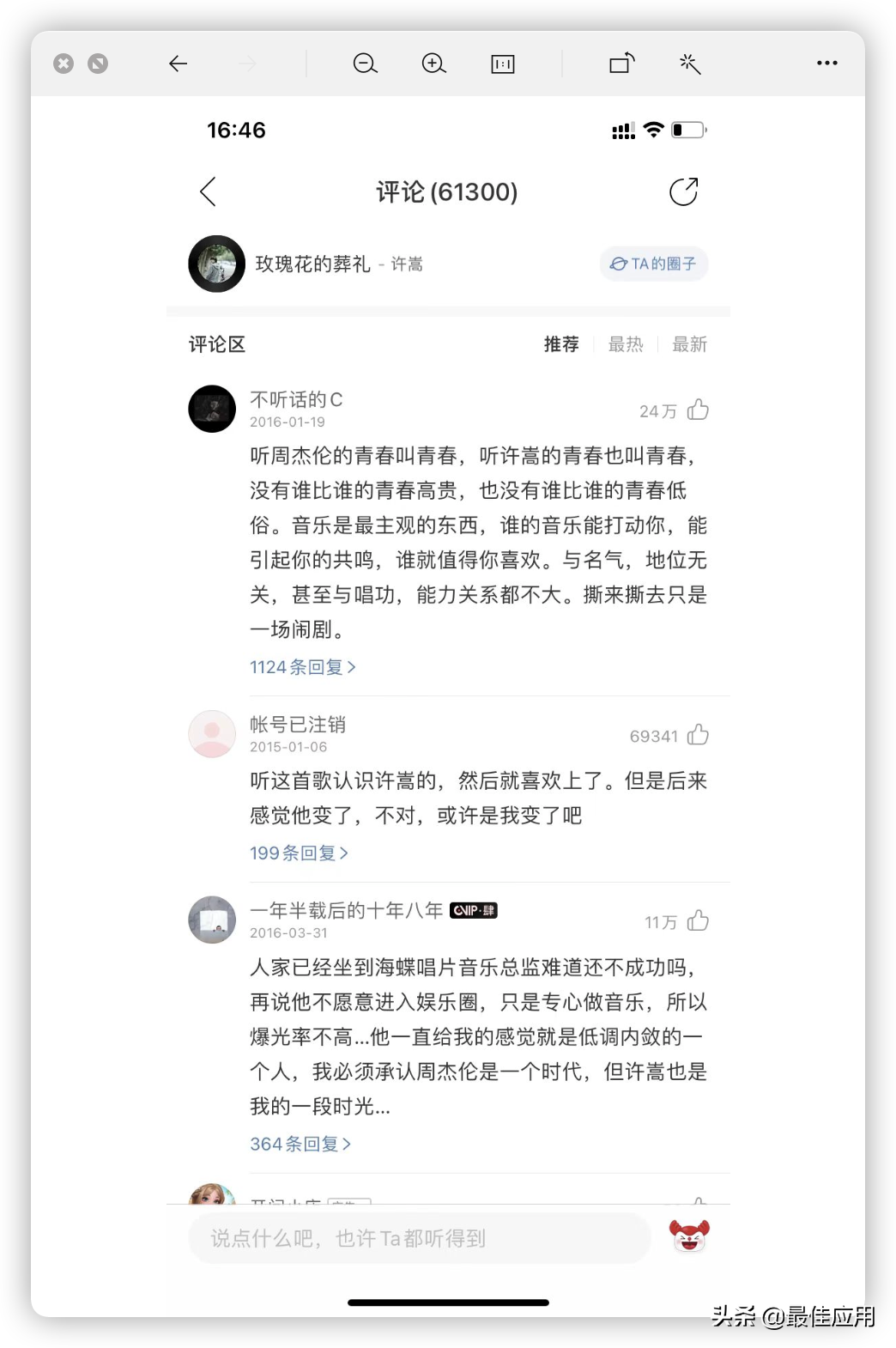The width and height of the screenshot is (896, 1348).
Task: Open the viewer's three-dot more menu
Action: pos(826,64)
